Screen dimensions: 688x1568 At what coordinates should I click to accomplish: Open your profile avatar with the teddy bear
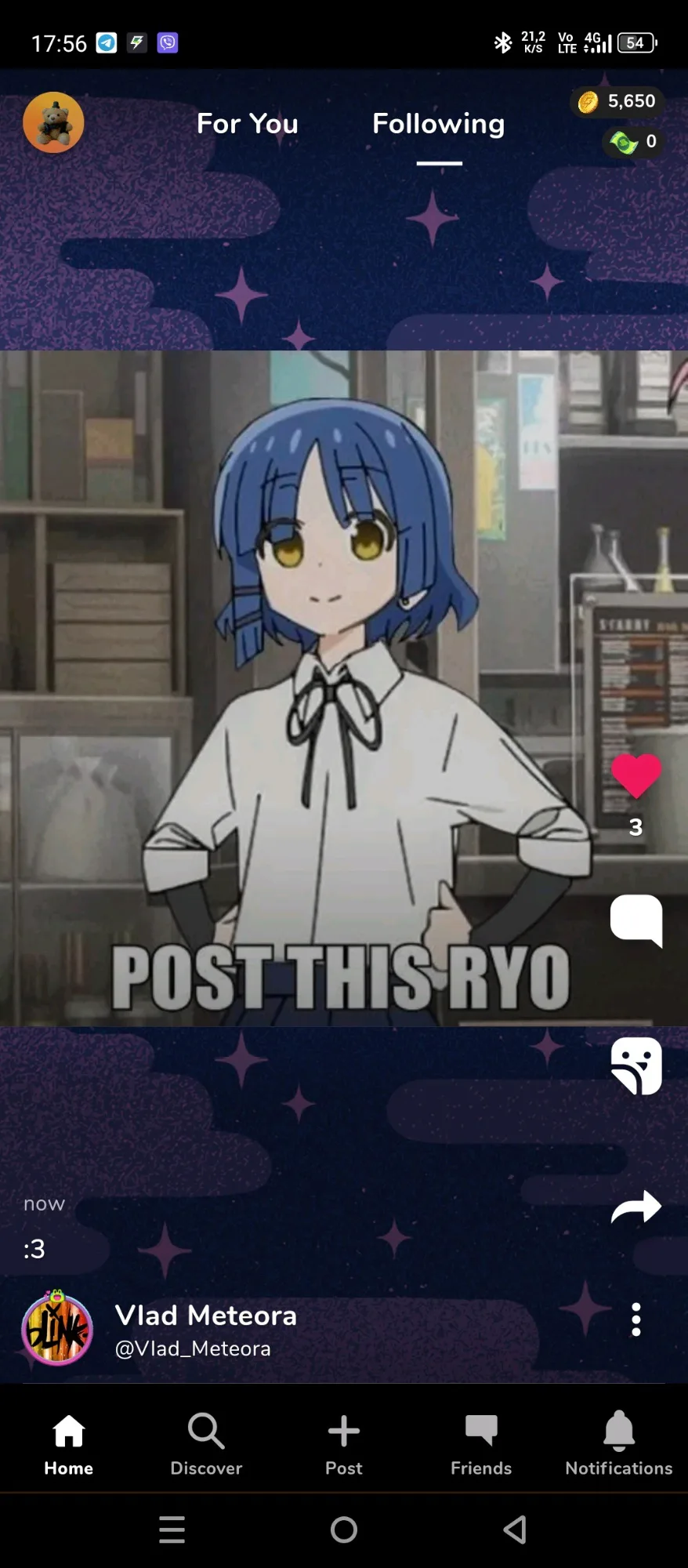click(x=53, y=122)
